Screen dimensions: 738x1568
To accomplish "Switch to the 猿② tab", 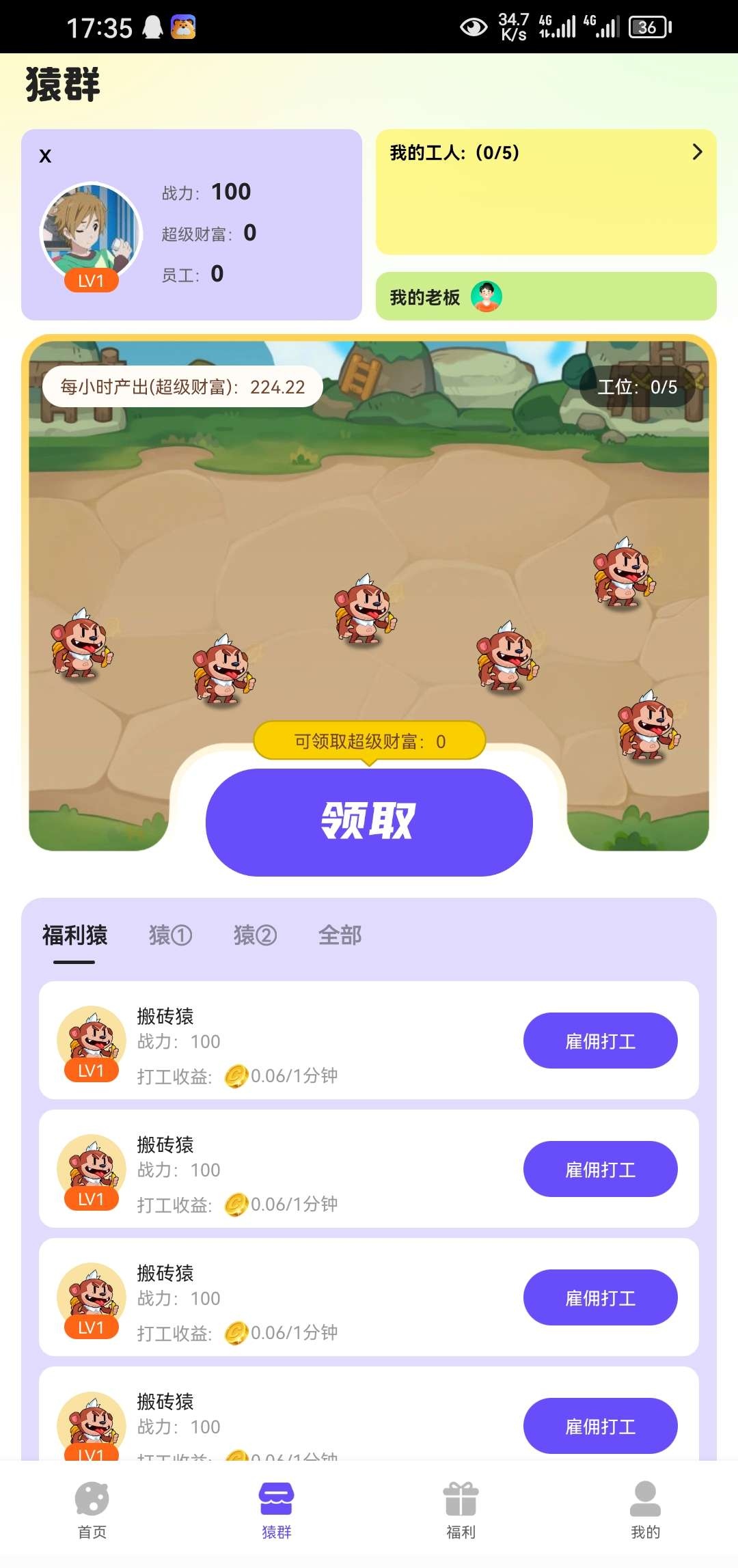I will pyautogui.click(x=255, y=935).
